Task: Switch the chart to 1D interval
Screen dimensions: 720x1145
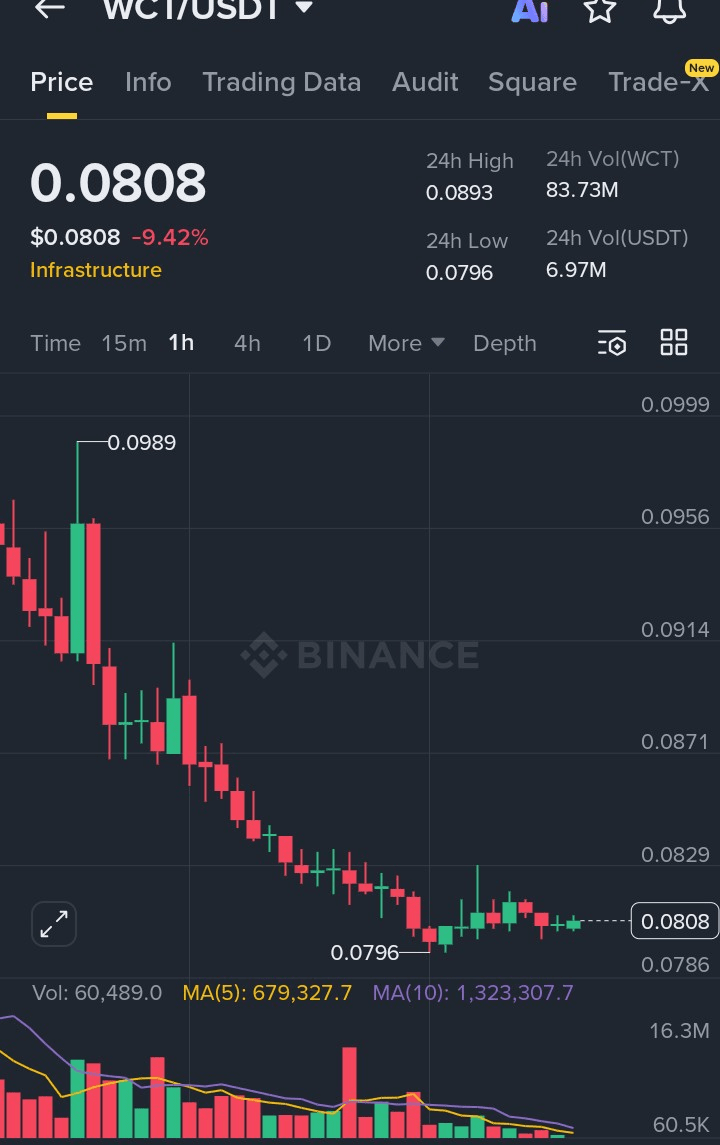Action: coord(316,343)
